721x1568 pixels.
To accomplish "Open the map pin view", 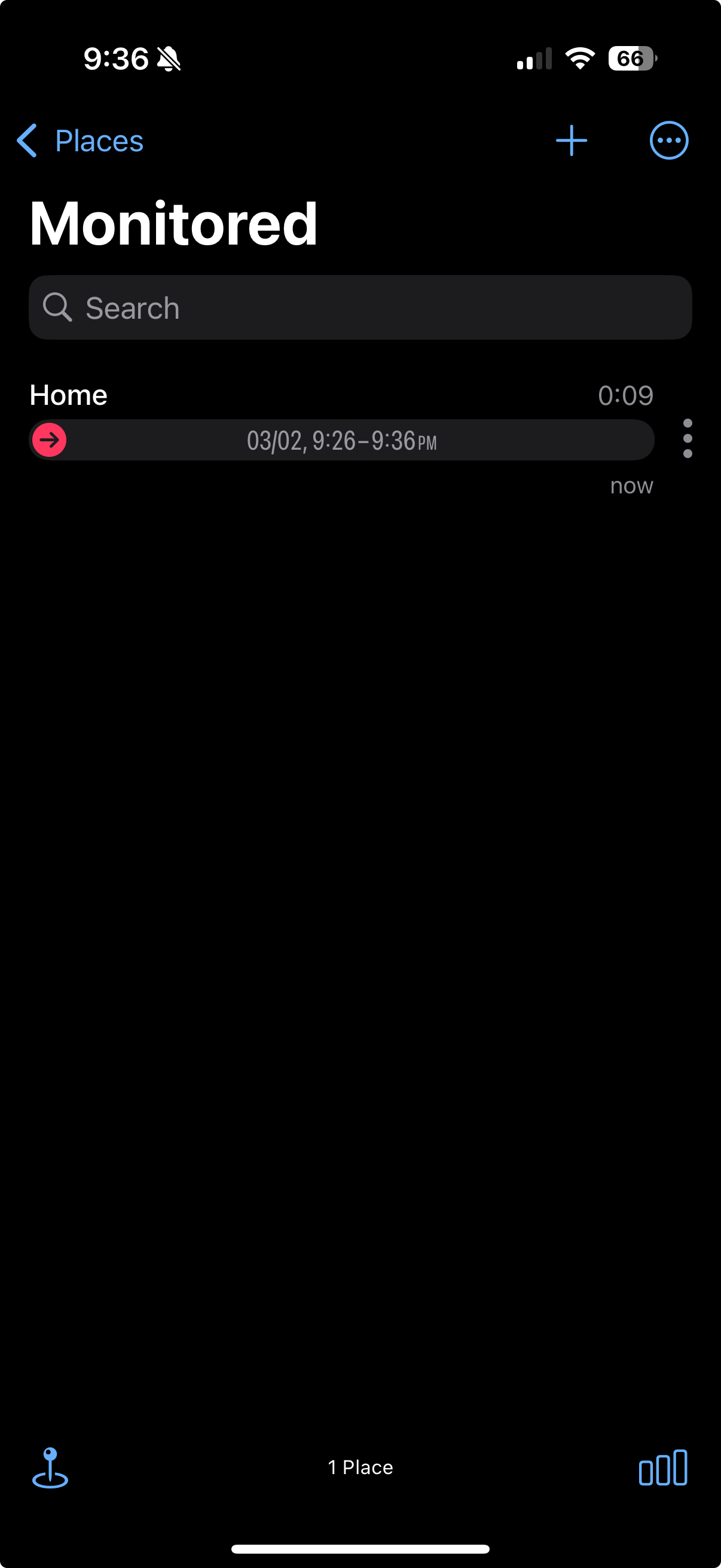I will click(x=50, y=1468).
